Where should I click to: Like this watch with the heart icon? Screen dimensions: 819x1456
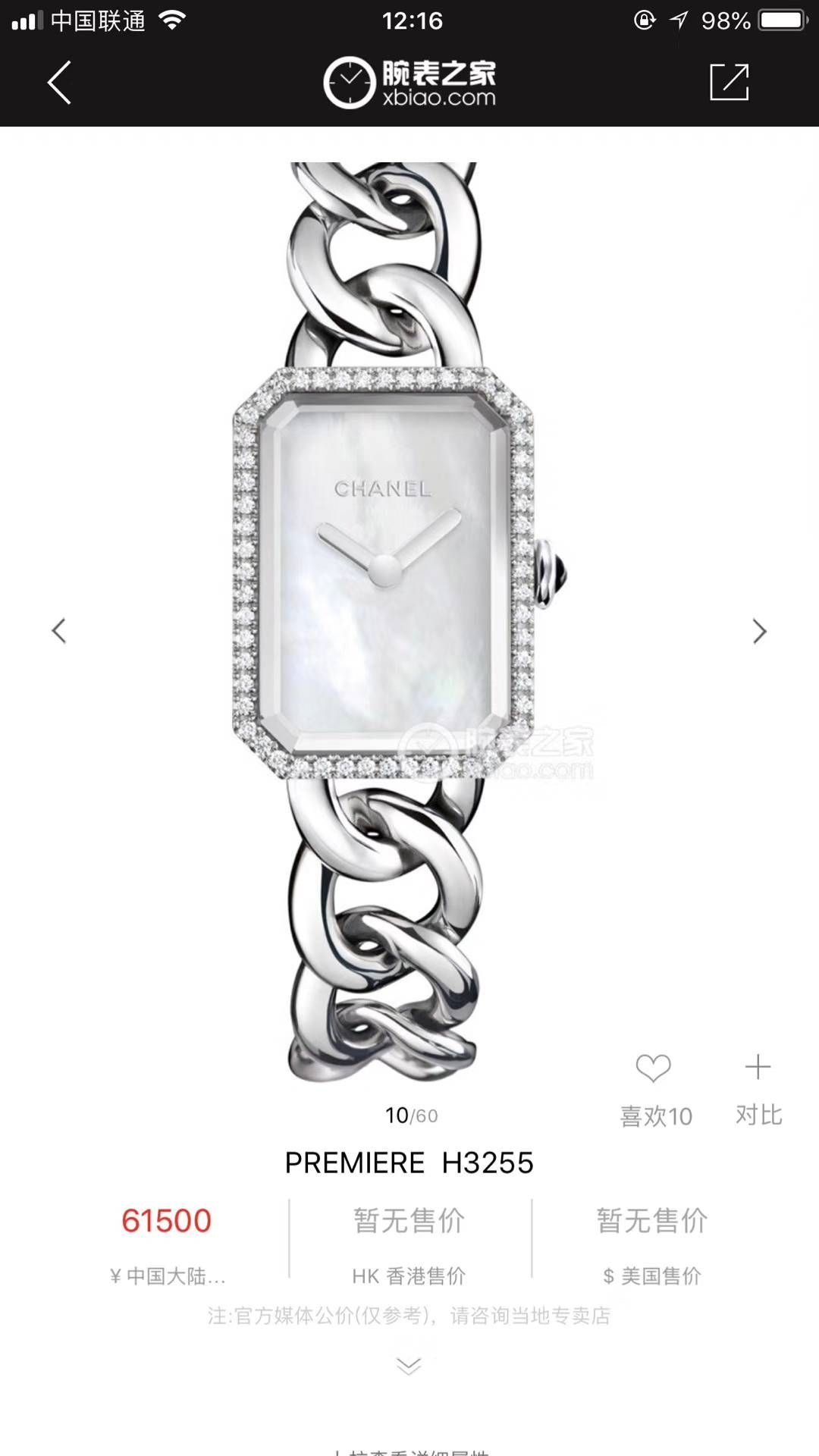(654, 1069)
